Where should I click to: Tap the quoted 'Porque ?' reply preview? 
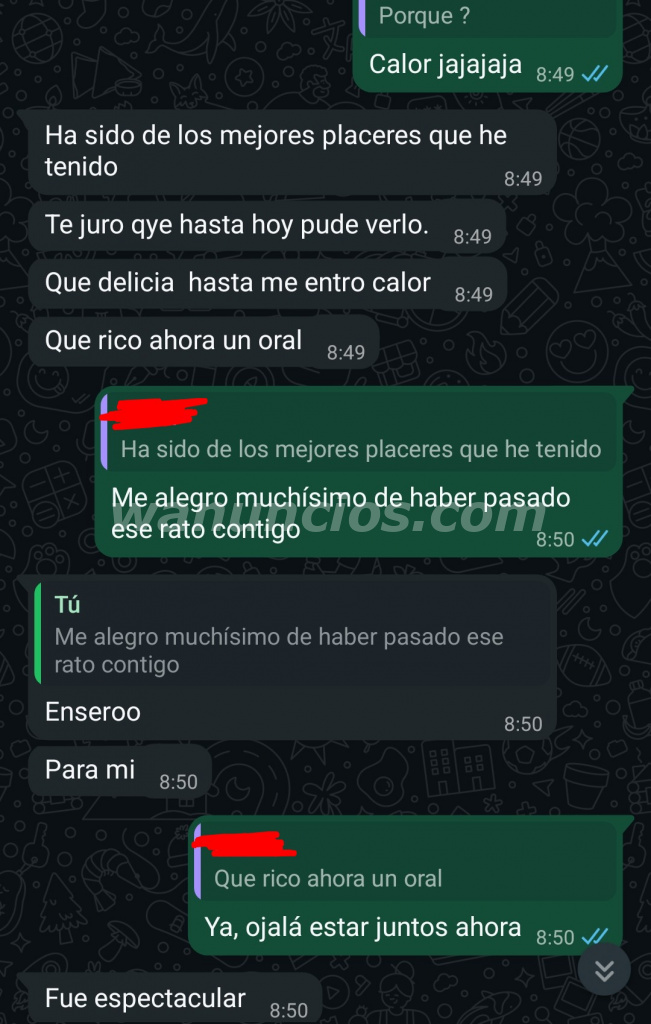[490, 17]
